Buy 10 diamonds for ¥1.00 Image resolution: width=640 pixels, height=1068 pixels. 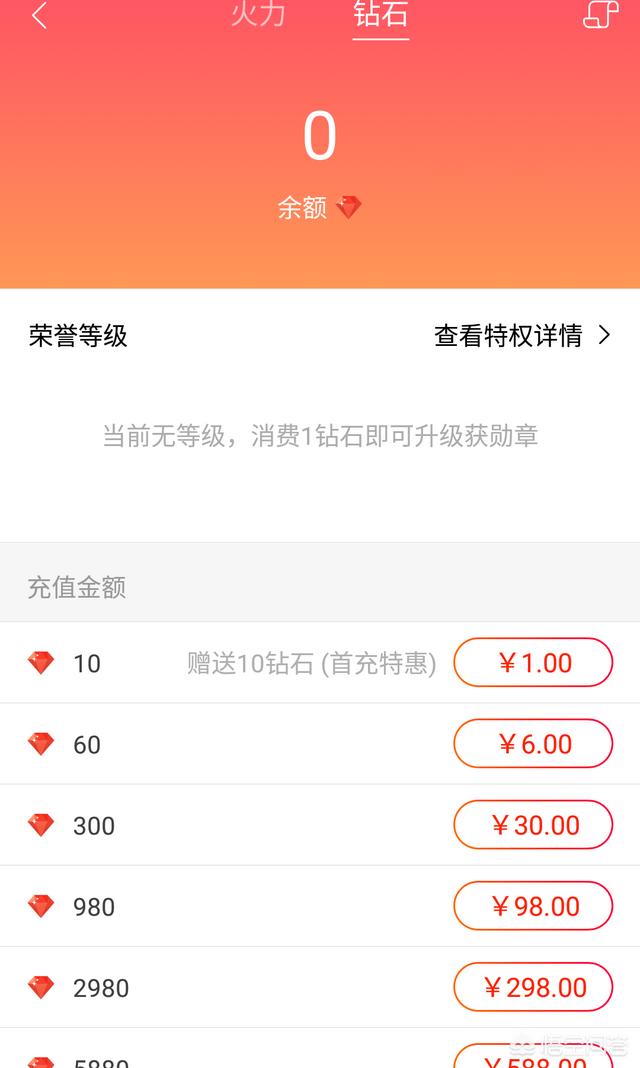tap(533, 662)
